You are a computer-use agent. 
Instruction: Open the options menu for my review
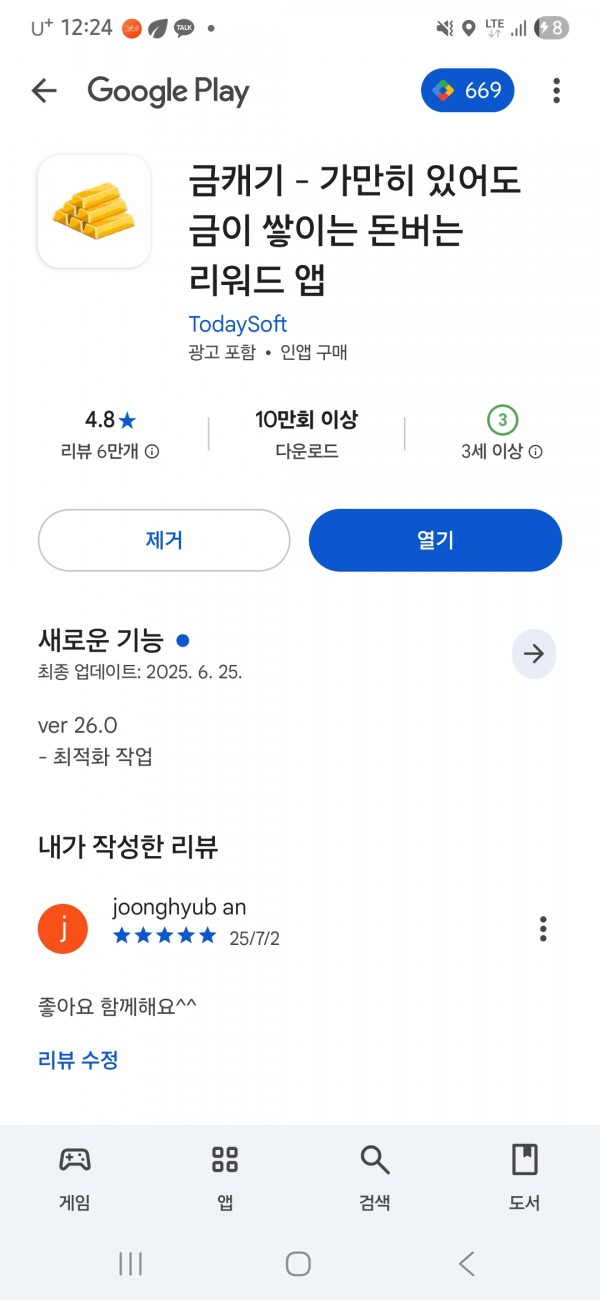pyautogui.click(x=543, y=928)
